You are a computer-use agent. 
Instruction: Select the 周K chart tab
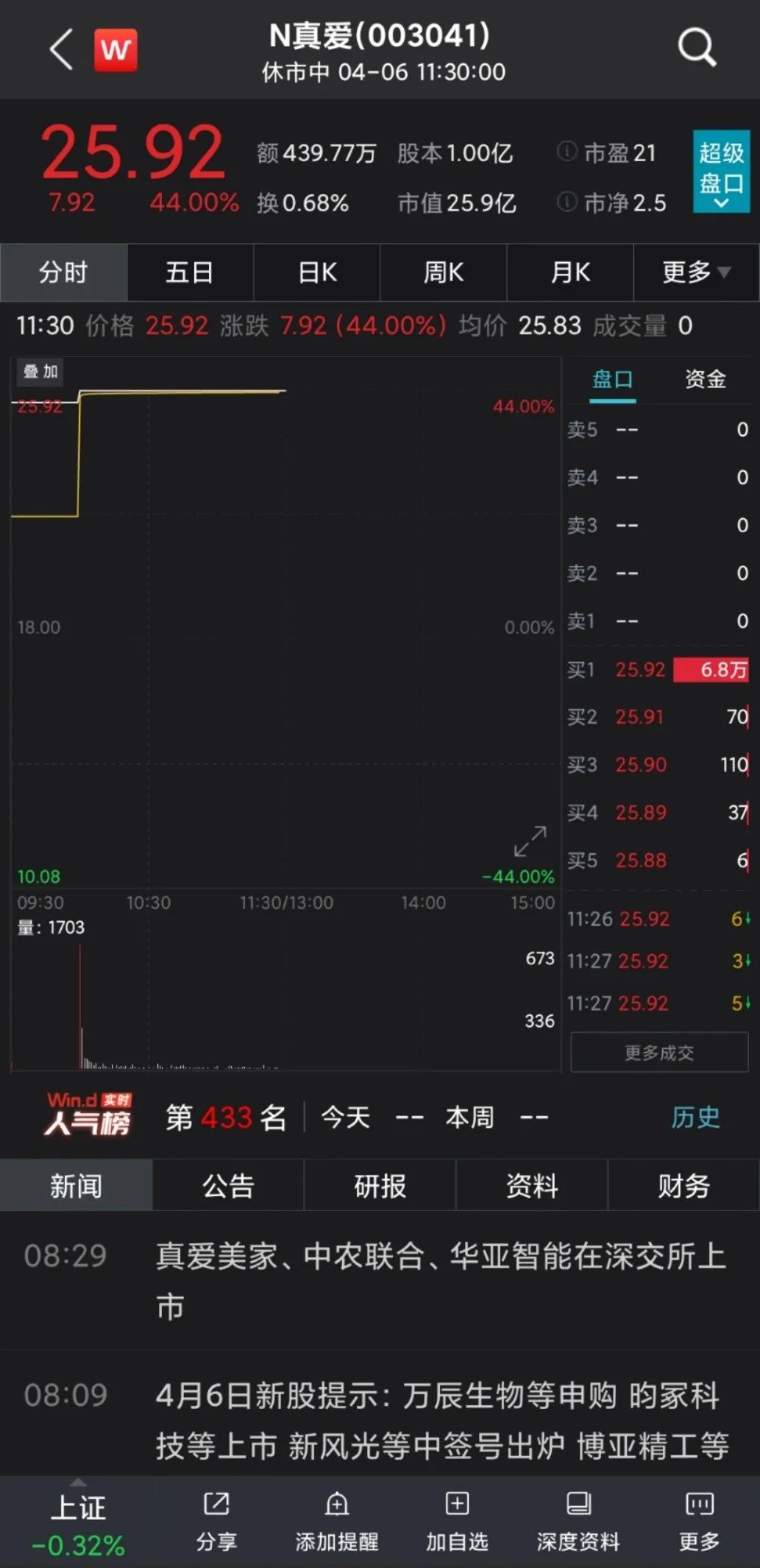coord(444,273)
